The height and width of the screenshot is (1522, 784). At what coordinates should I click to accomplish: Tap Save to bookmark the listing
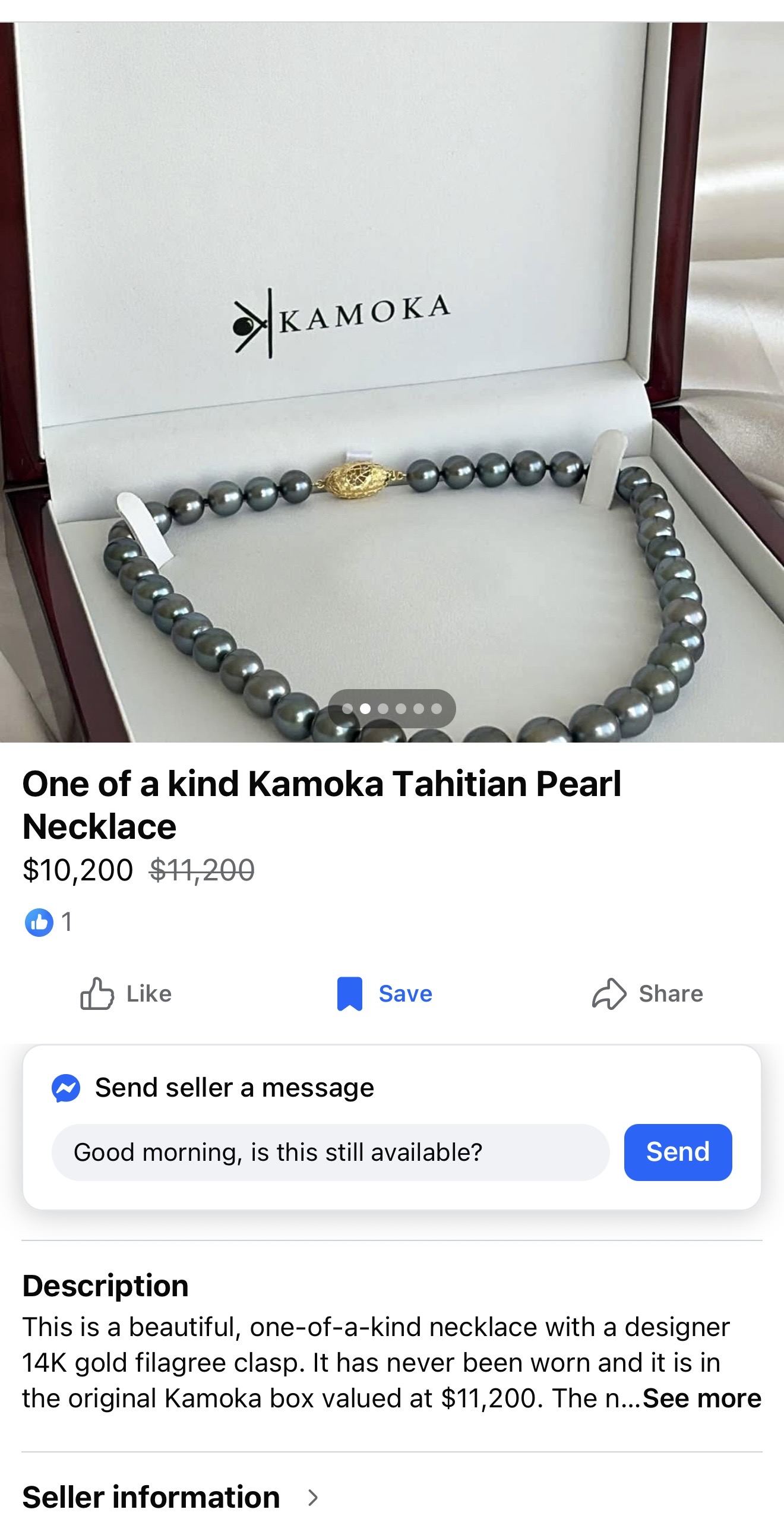(x=385, y=993)
